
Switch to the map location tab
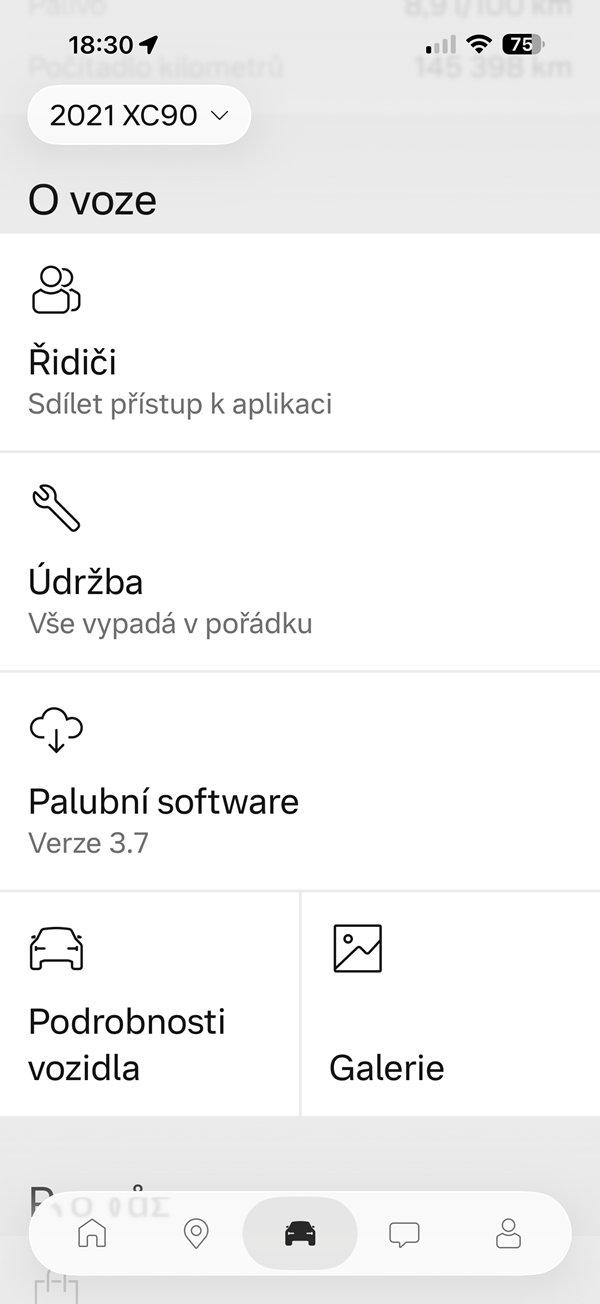click(x=196, y=1233)
